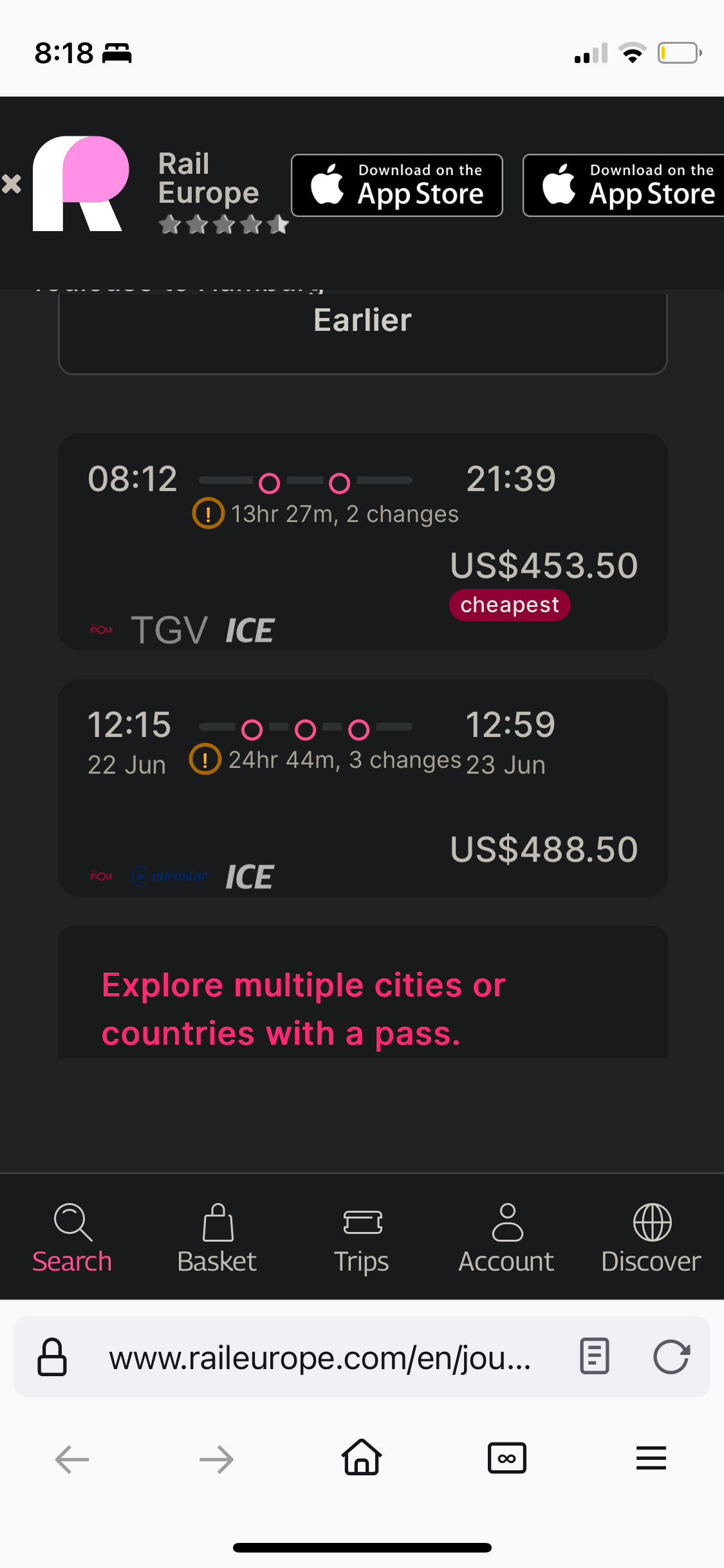Switch to the Basket tab

217,1238
